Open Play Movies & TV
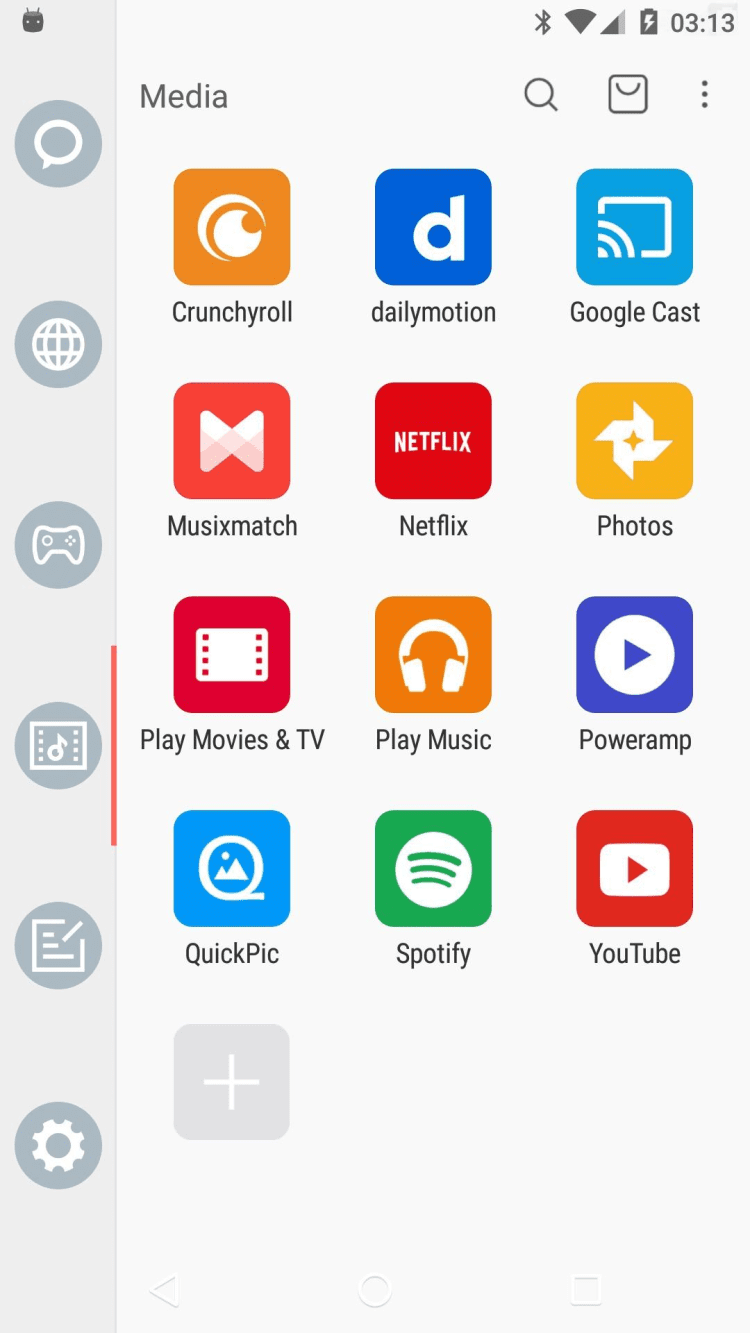The image size is (750, 1333). tap(232, 655)
